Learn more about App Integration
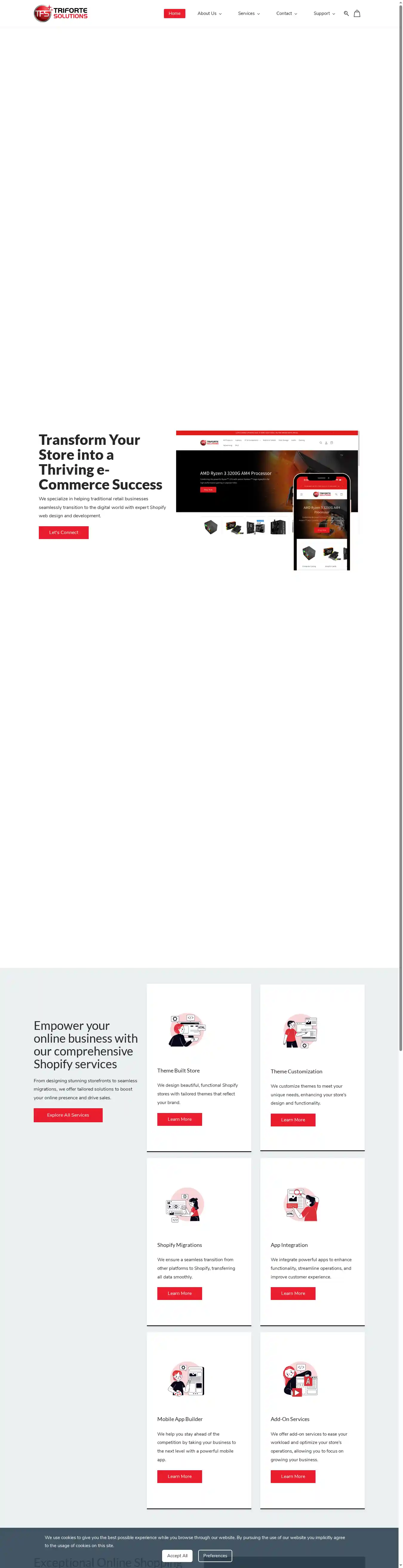The height and width of the screenshot is (1568, 403). point(293,1293)
